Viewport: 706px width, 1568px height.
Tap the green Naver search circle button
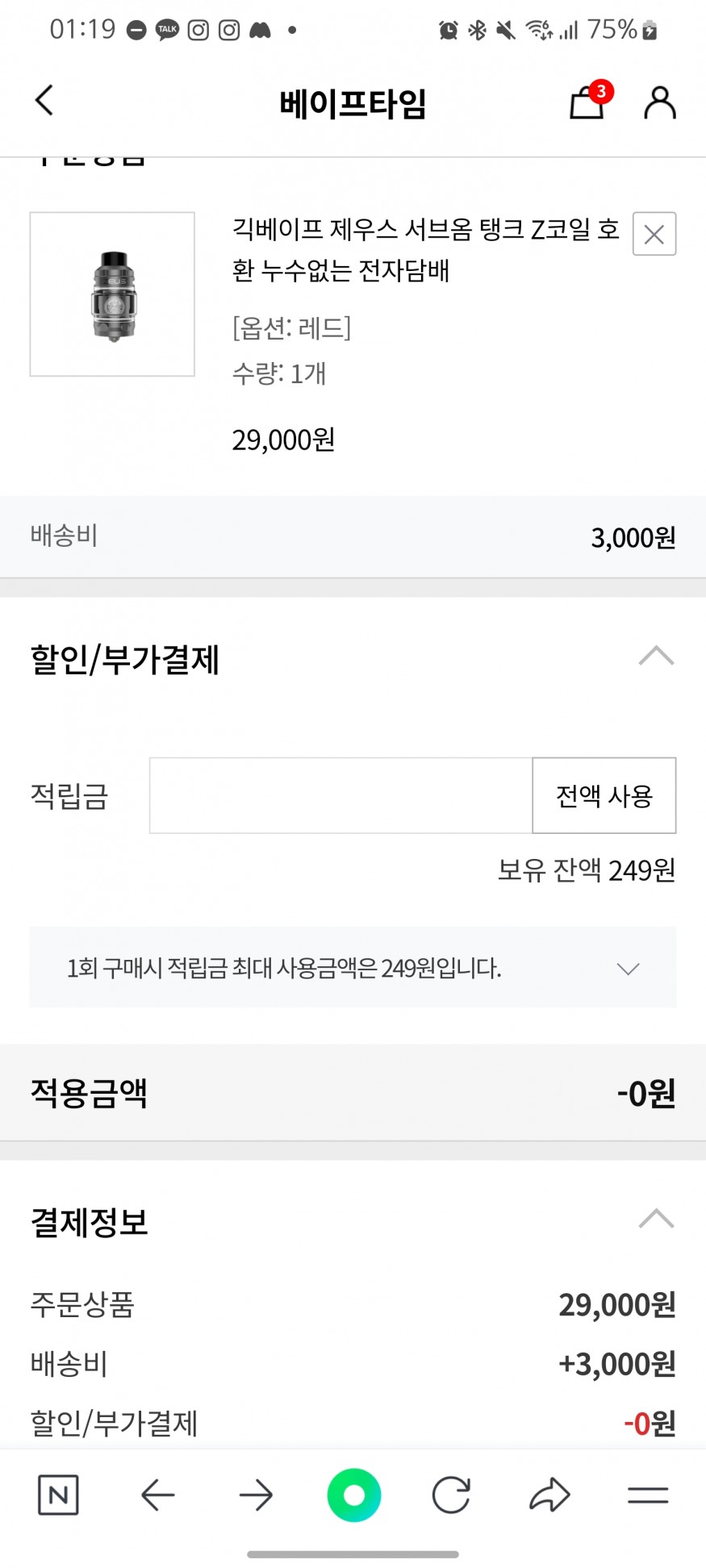353,1495
